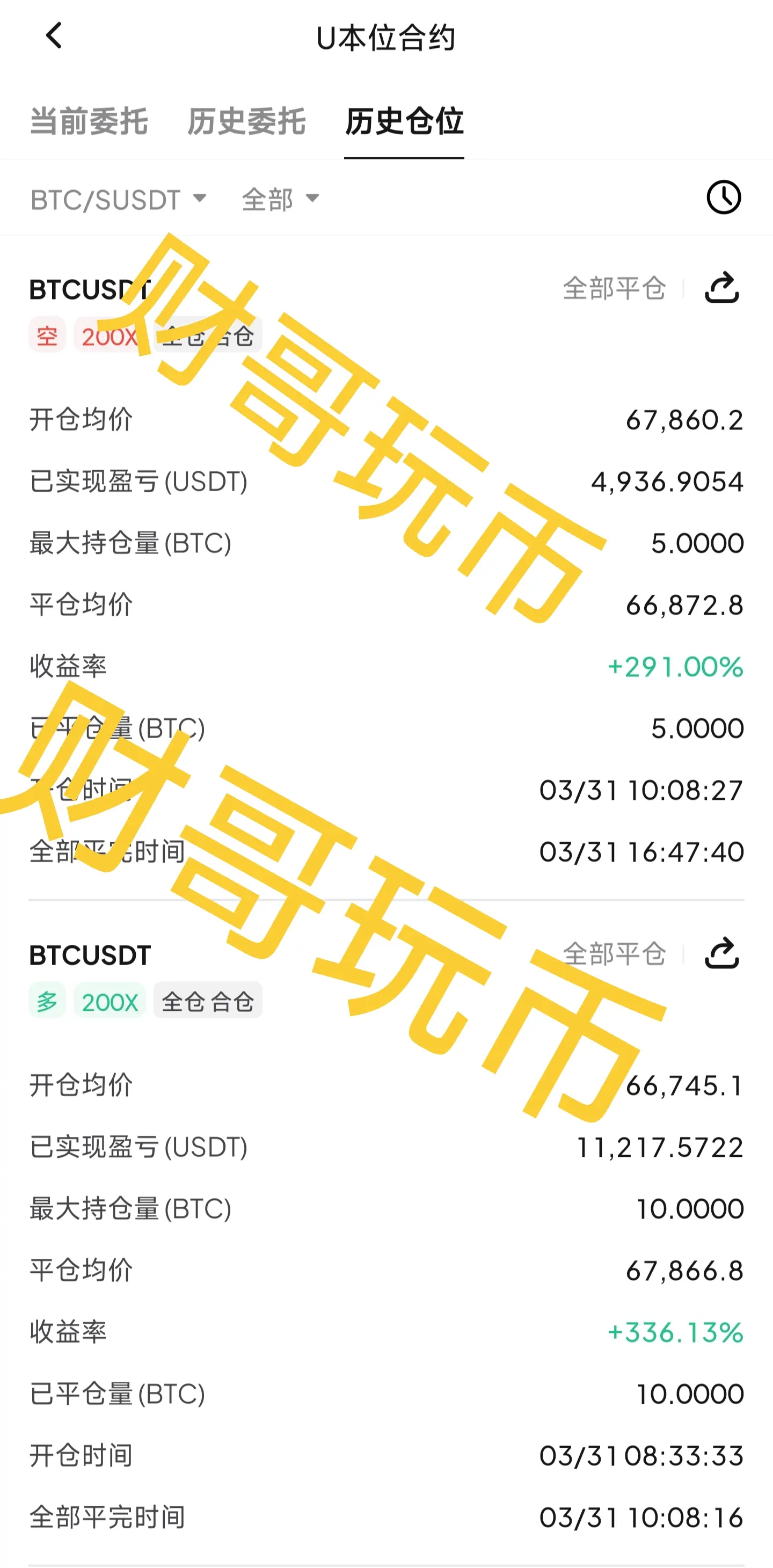This screenshot has width=773, height=1568.
Task: Open the clock time-range filter icon
Action: tap(723, 197)
